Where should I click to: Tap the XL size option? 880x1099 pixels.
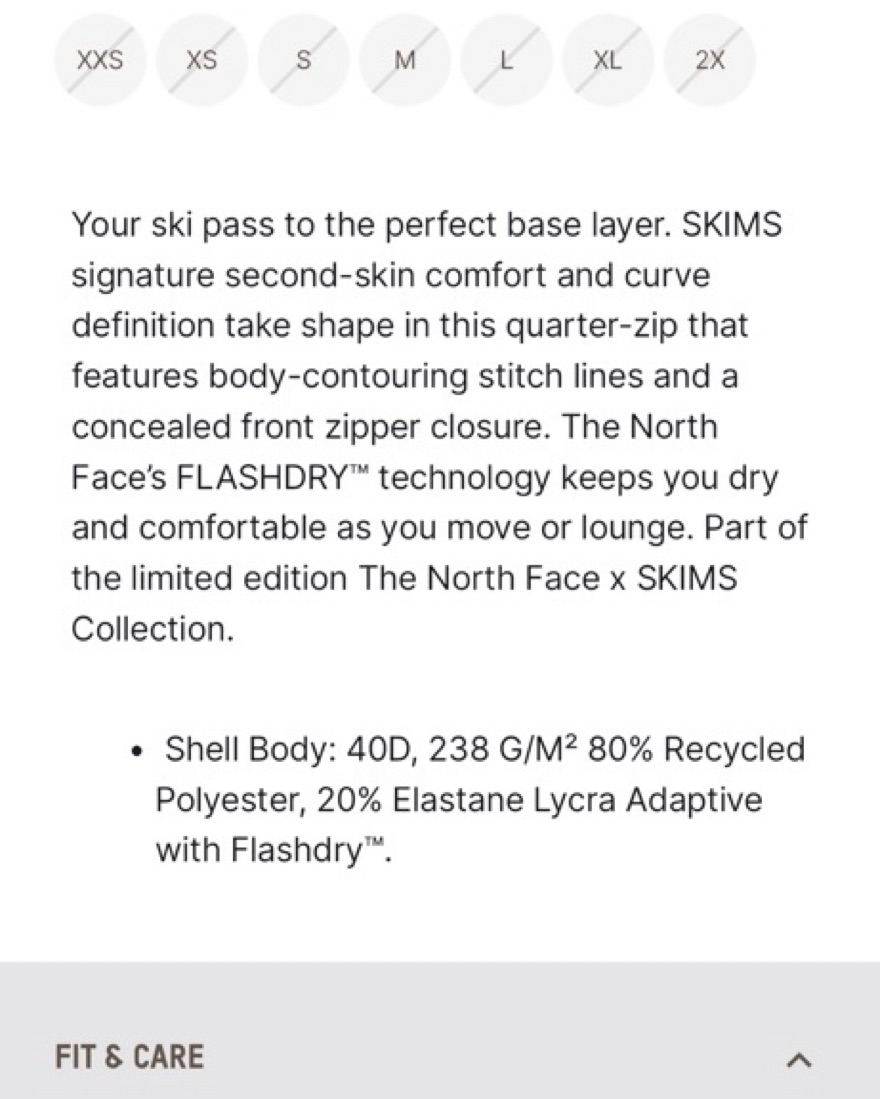(x=607, y=60)
